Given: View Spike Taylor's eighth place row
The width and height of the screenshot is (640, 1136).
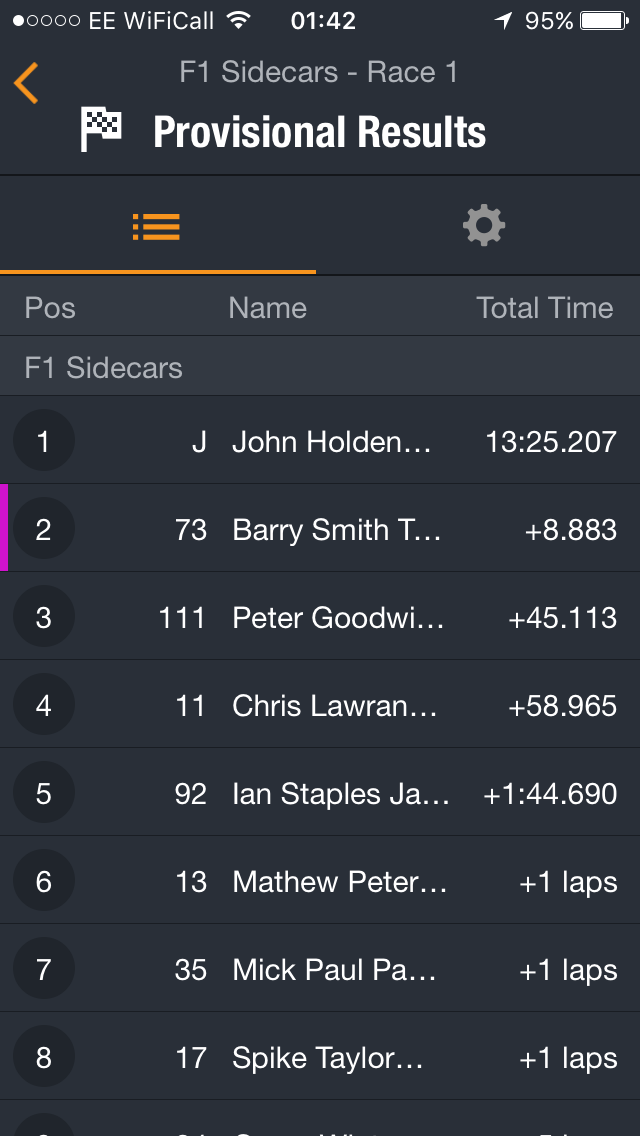Looking at the screenshot, I should pos(320,1057).
